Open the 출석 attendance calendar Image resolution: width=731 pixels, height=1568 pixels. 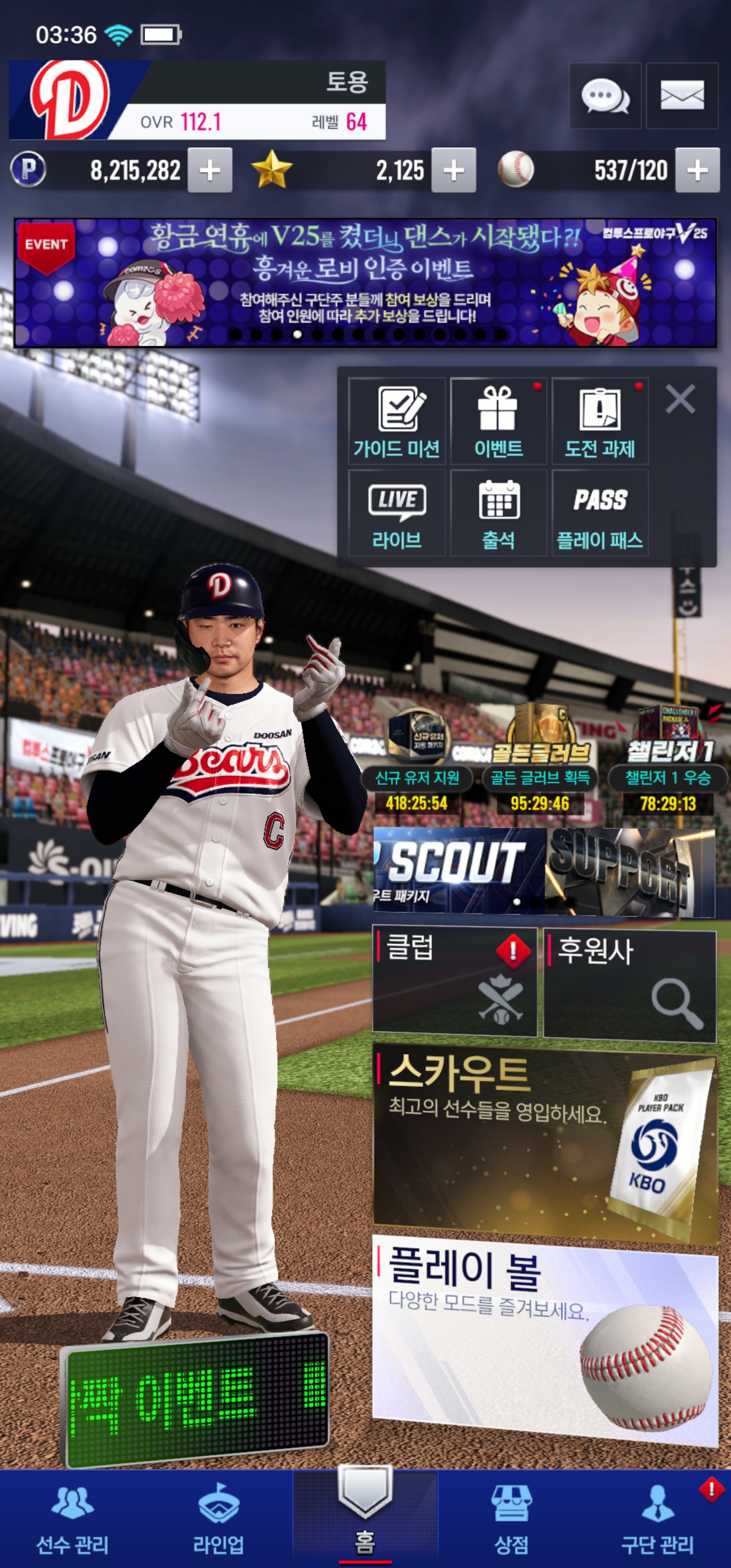[499, 512]
